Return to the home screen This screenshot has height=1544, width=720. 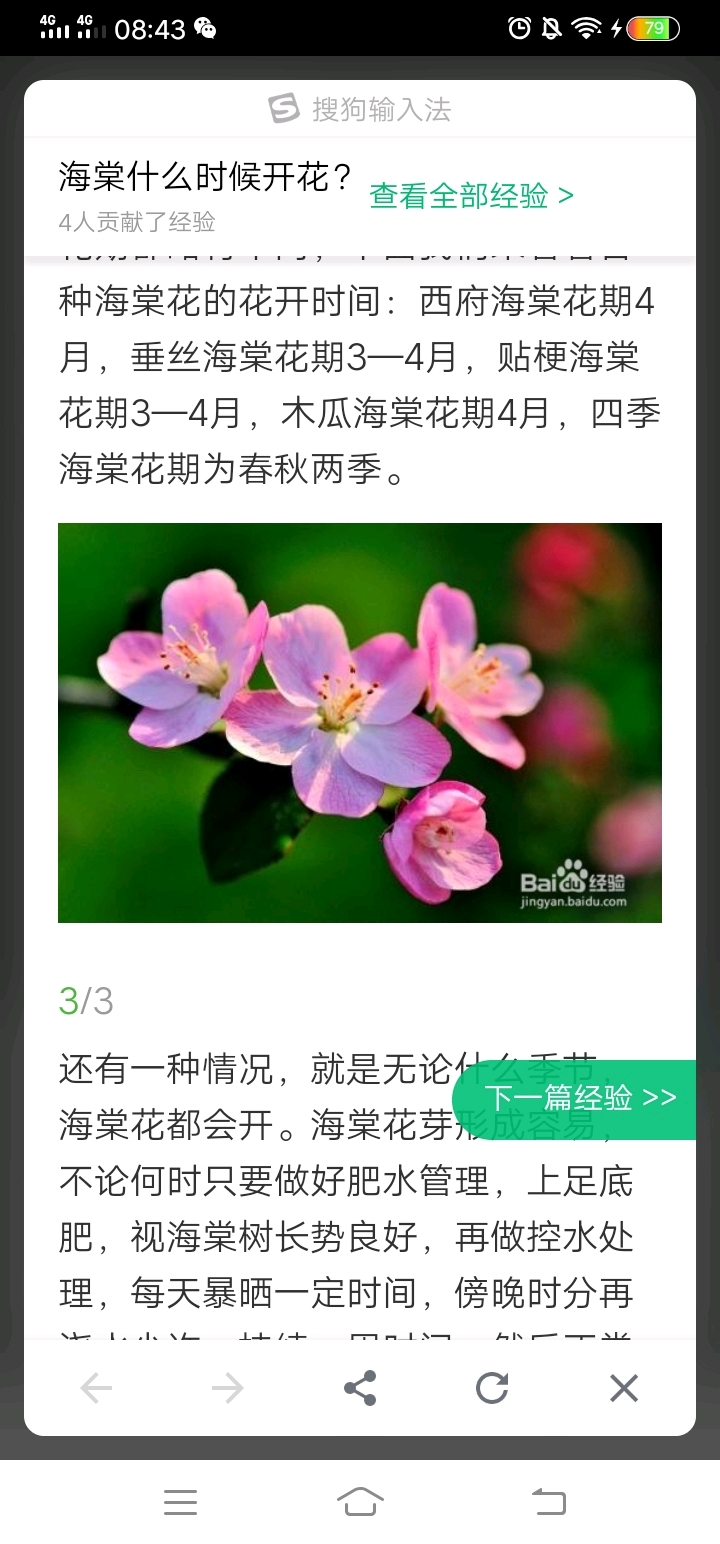click(x=360, y=1502)
